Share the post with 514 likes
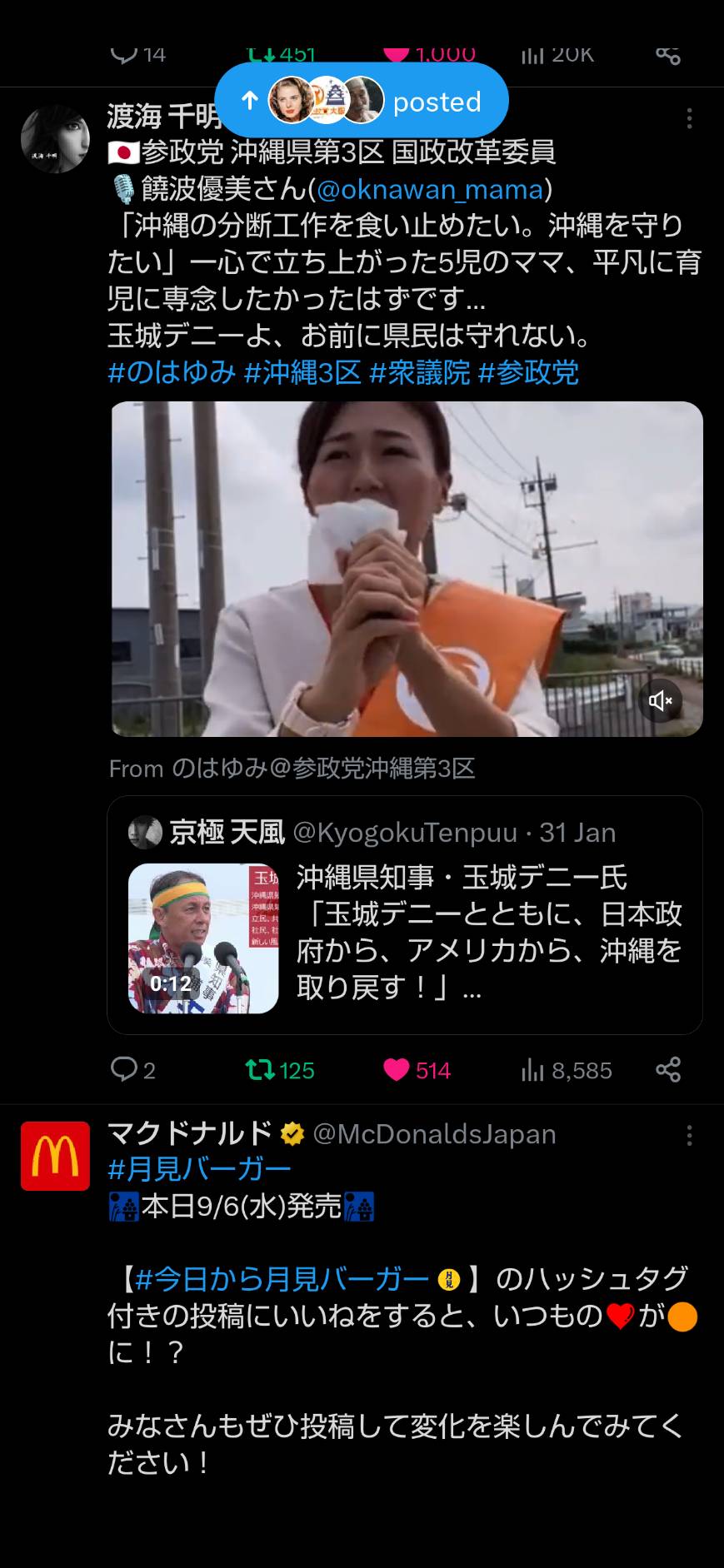The image size is (724, 1568). [x=668, y=1069]
